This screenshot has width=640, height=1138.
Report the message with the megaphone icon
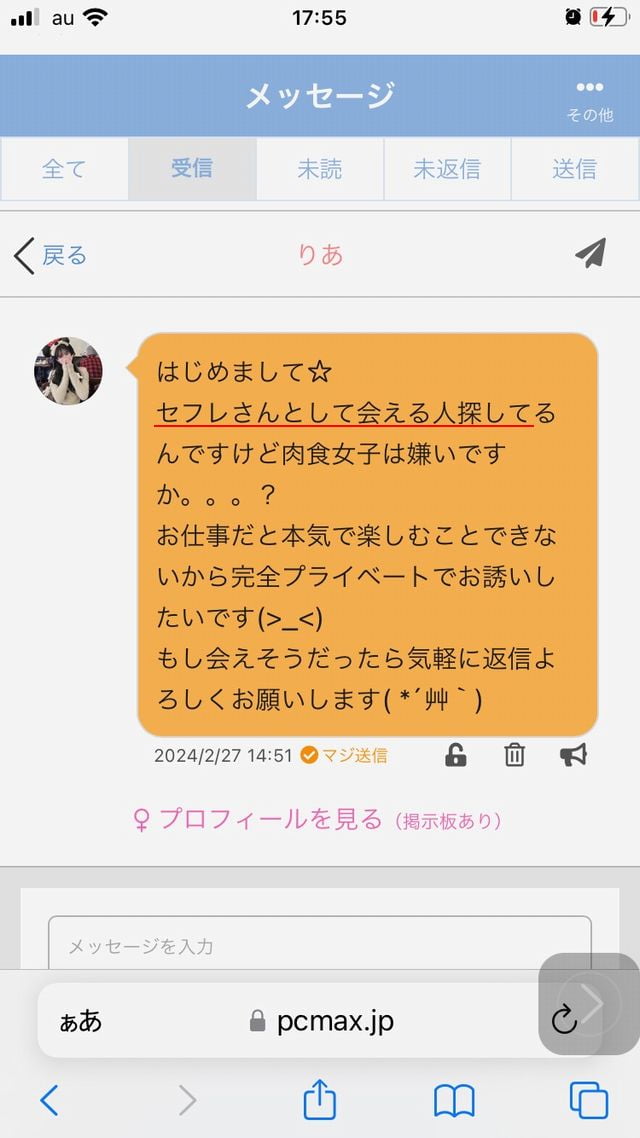573,755
